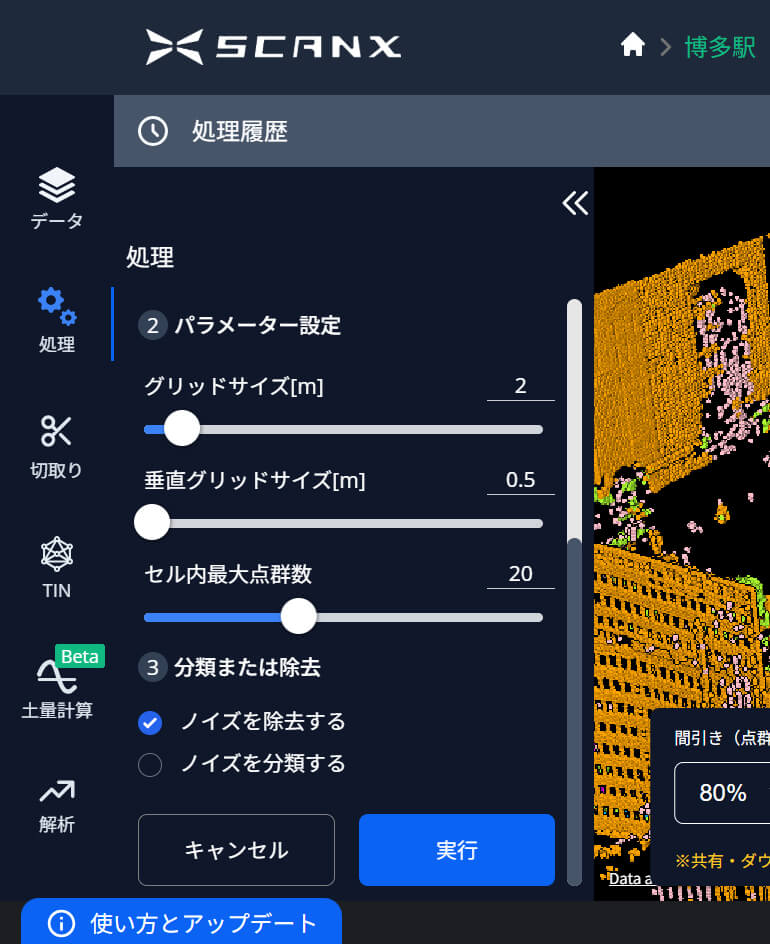This screenshot has height=944, width=770.
Task: Go to the home icon in breadcrumb
Action: 632,46
